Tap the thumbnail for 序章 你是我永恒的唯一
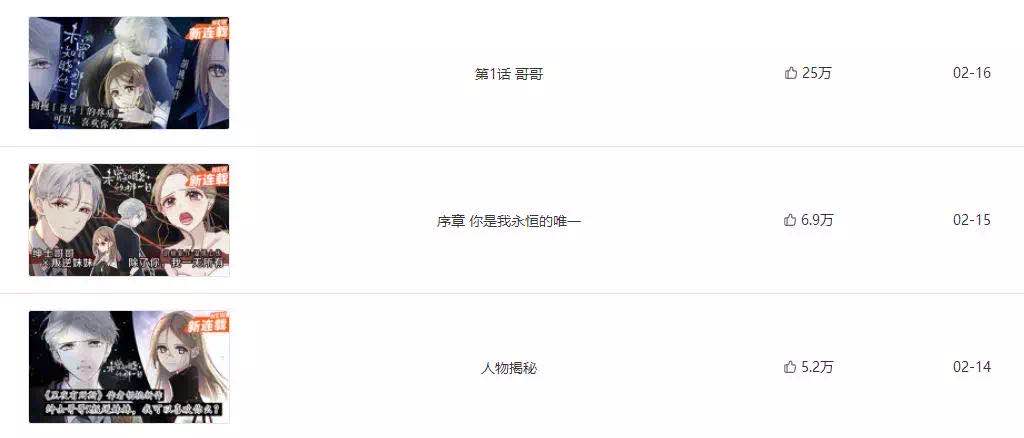The height and width of the screenshot is (438, 1024). [129, 220]
